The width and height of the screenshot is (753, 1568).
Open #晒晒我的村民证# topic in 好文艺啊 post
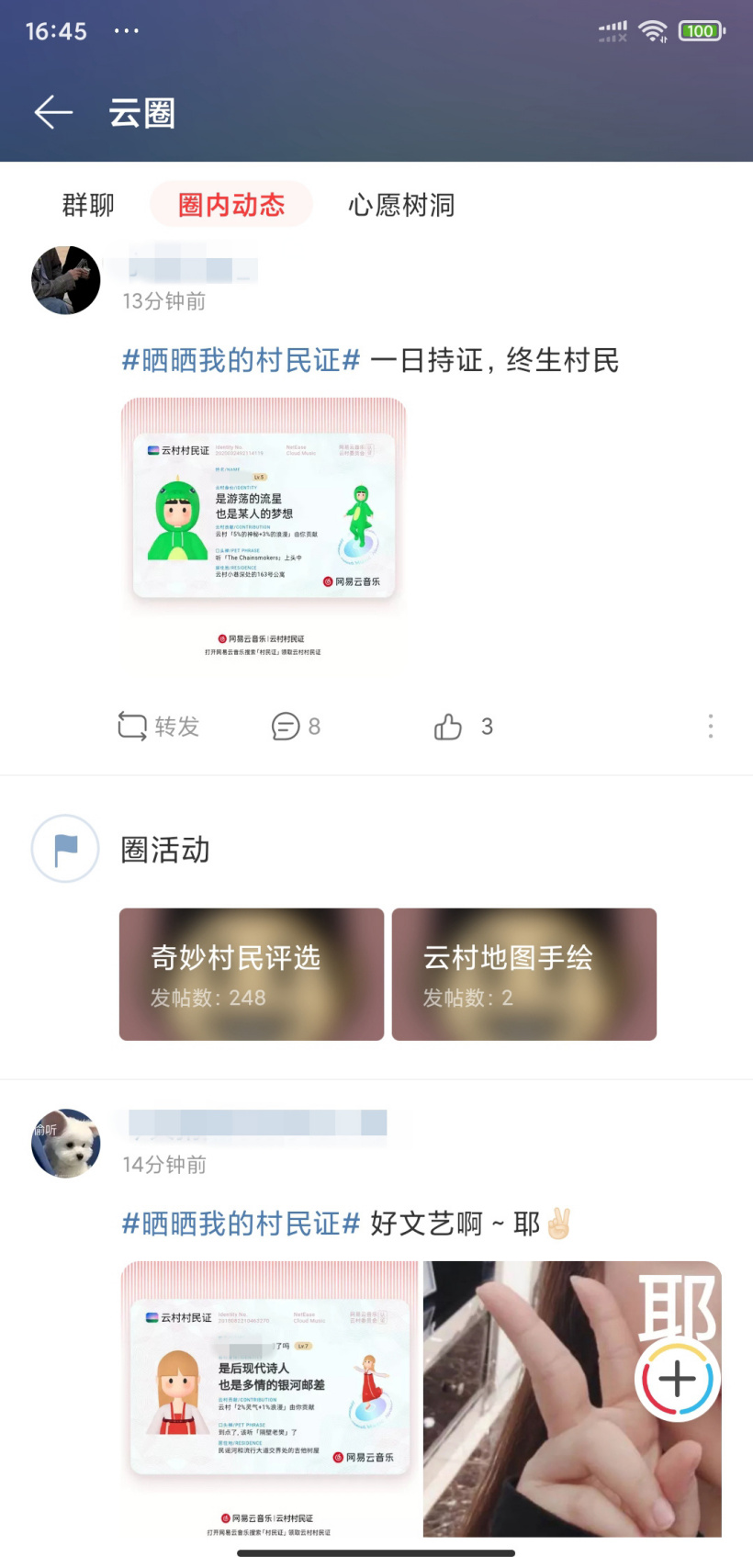[x=241, y=1224]
